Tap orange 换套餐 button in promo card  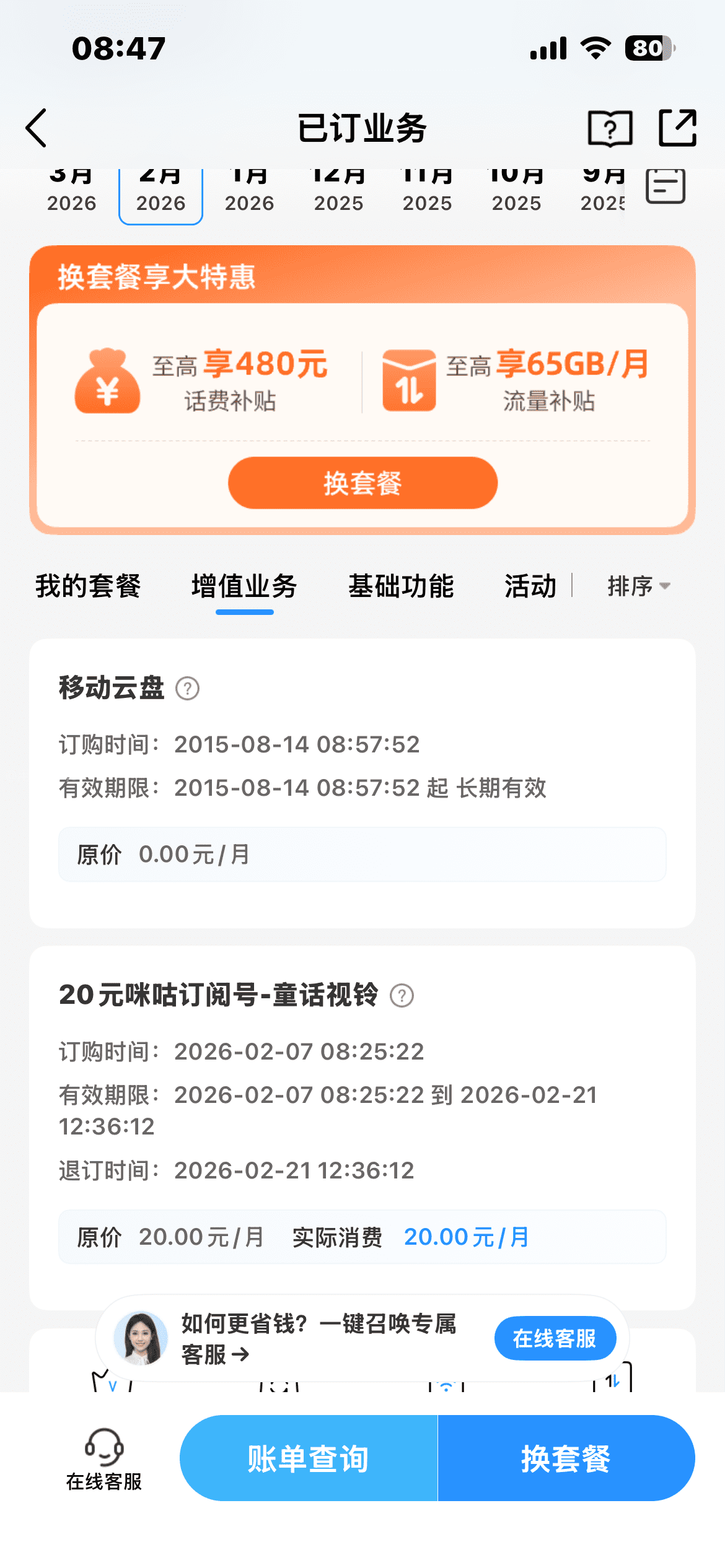362,483
